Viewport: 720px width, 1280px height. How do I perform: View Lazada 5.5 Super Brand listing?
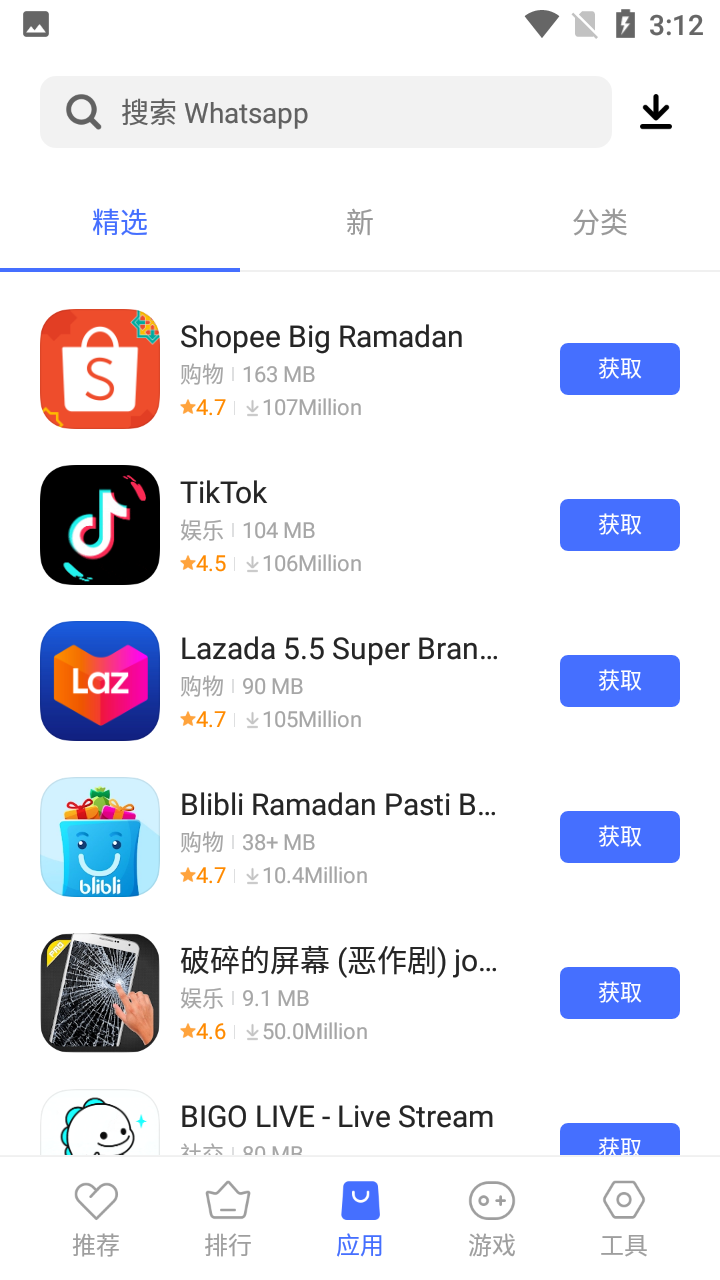(338, 649)
